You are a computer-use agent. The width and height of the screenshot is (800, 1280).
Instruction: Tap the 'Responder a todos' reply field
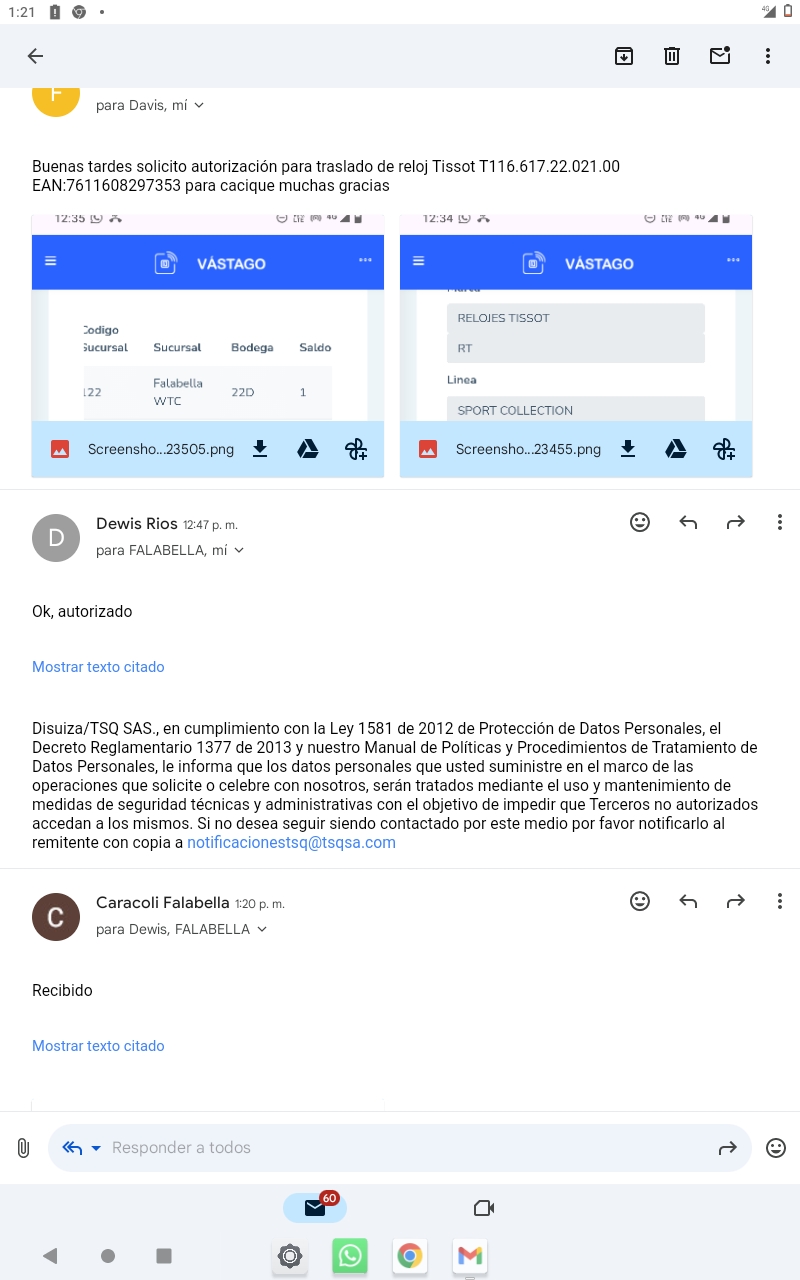(400, 1148)
